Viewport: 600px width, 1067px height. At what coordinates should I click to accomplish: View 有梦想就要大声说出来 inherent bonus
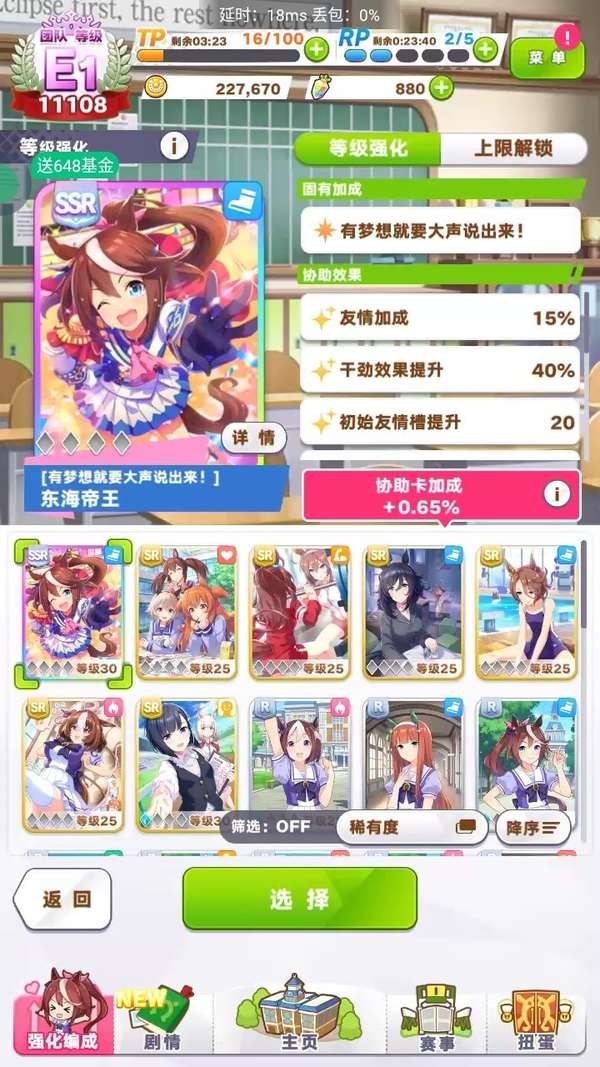coord(440,230)
